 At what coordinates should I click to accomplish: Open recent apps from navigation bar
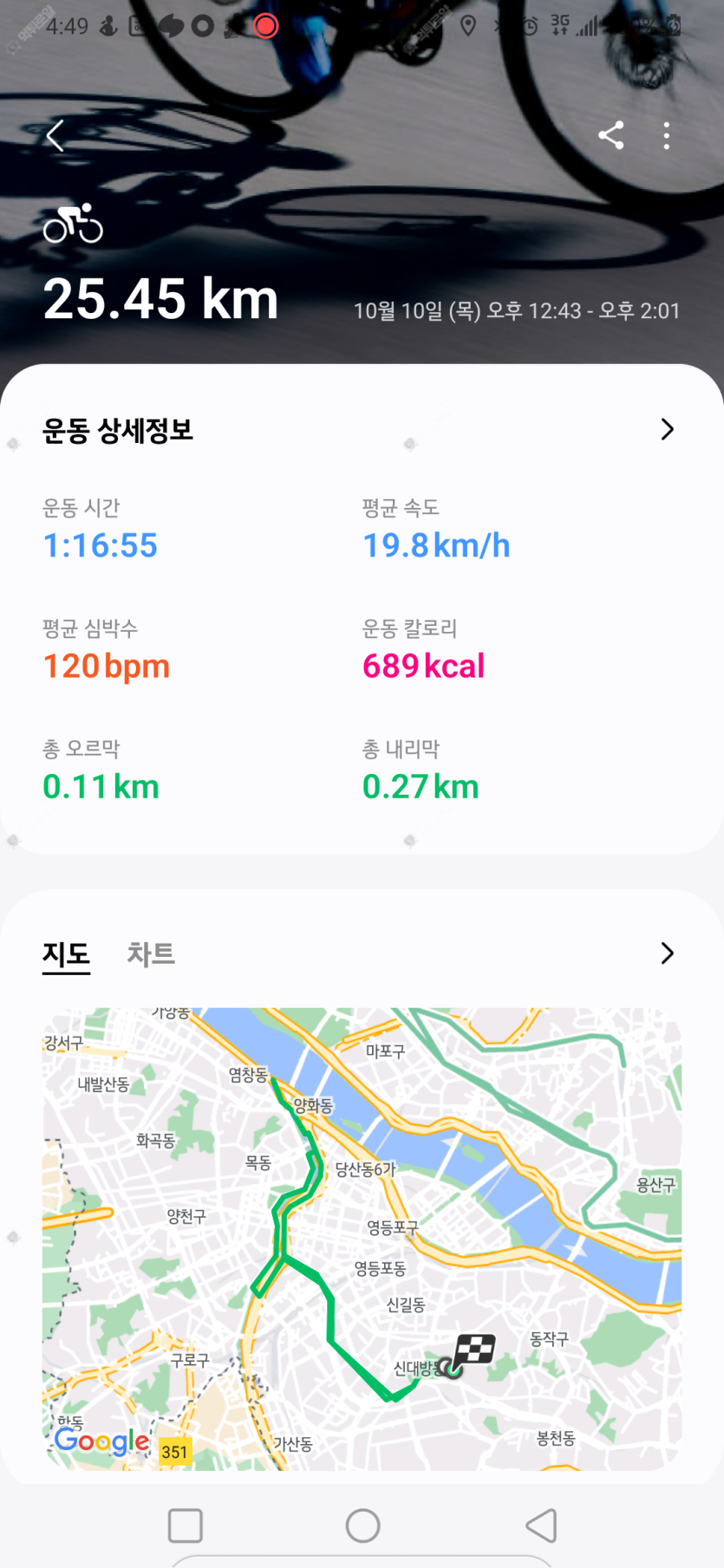click(x=186, y=1526)
